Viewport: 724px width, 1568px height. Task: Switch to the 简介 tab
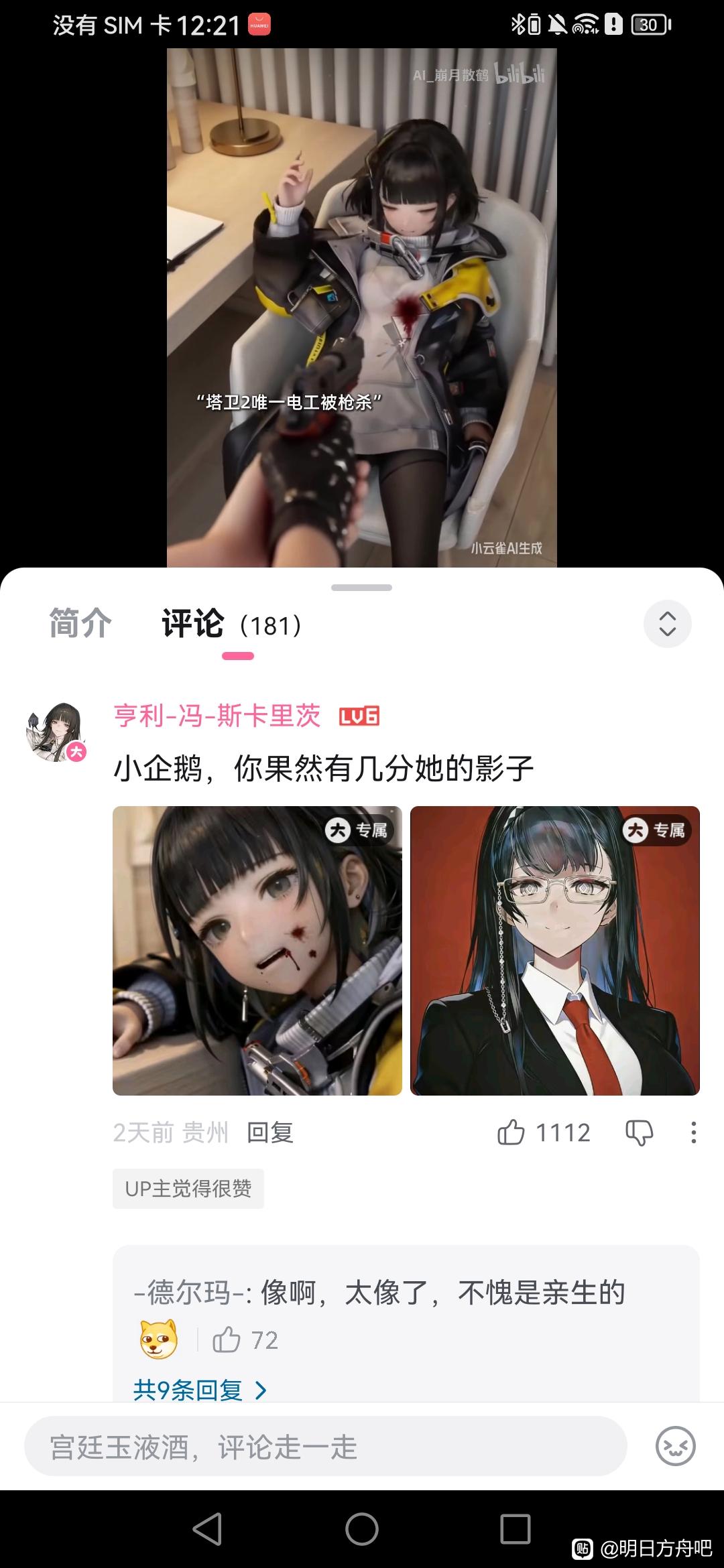[x=80, y=624]
